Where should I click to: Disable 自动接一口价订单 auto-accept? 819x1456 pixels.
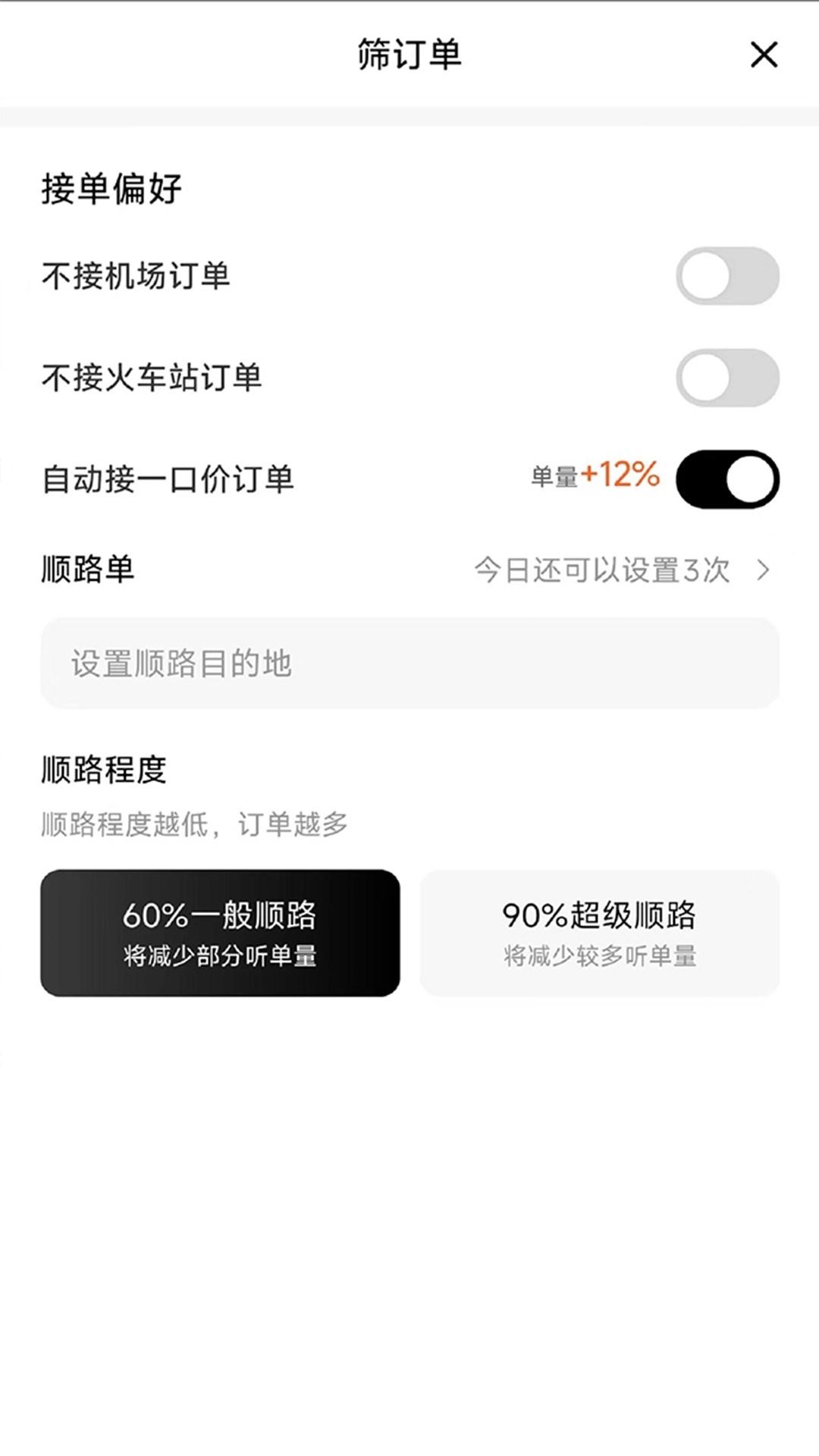pos(728,479)
